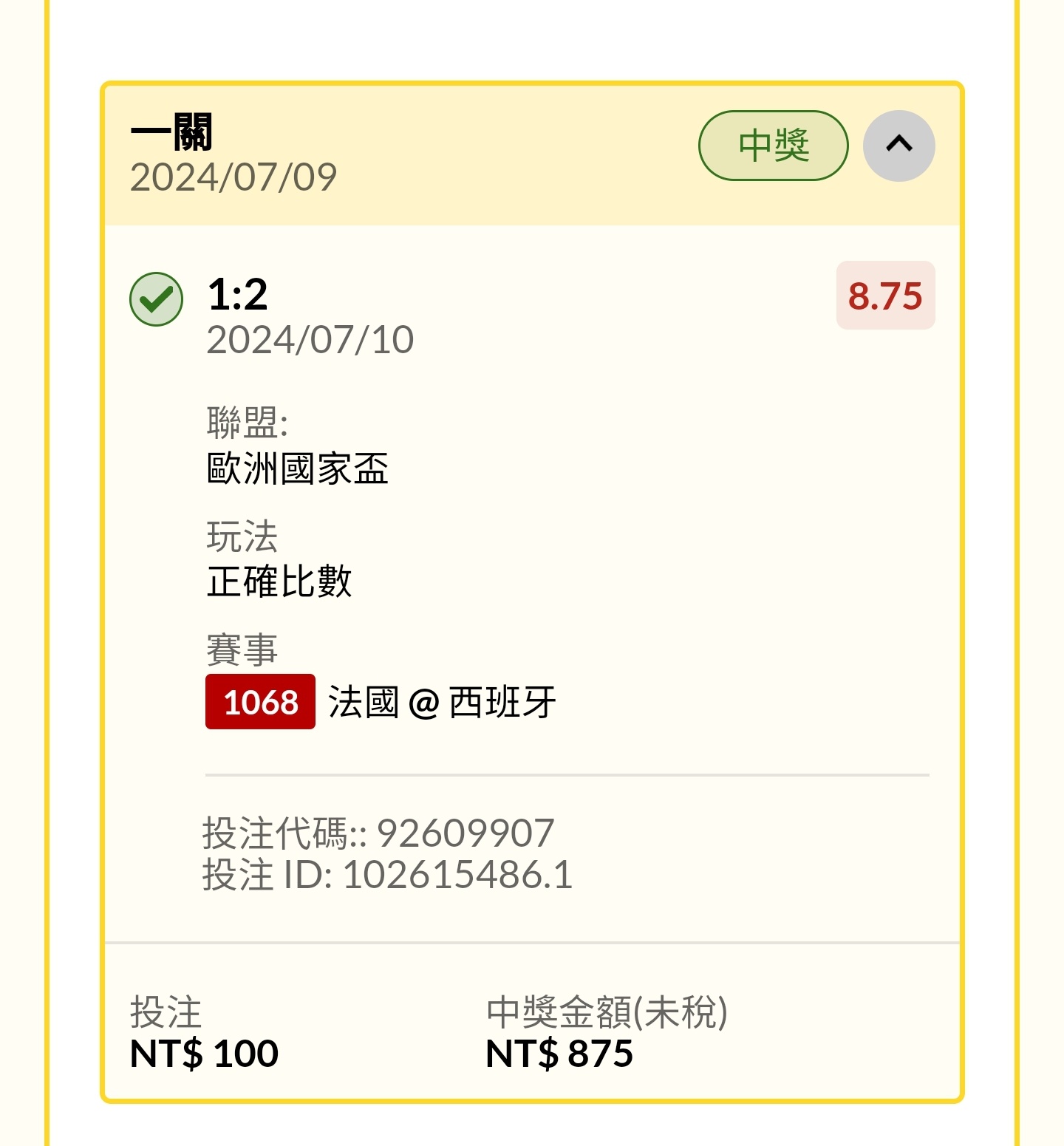1064x1146 pixels.
Task: Collapse the bet details with the chevron
Action: [898, 146]
